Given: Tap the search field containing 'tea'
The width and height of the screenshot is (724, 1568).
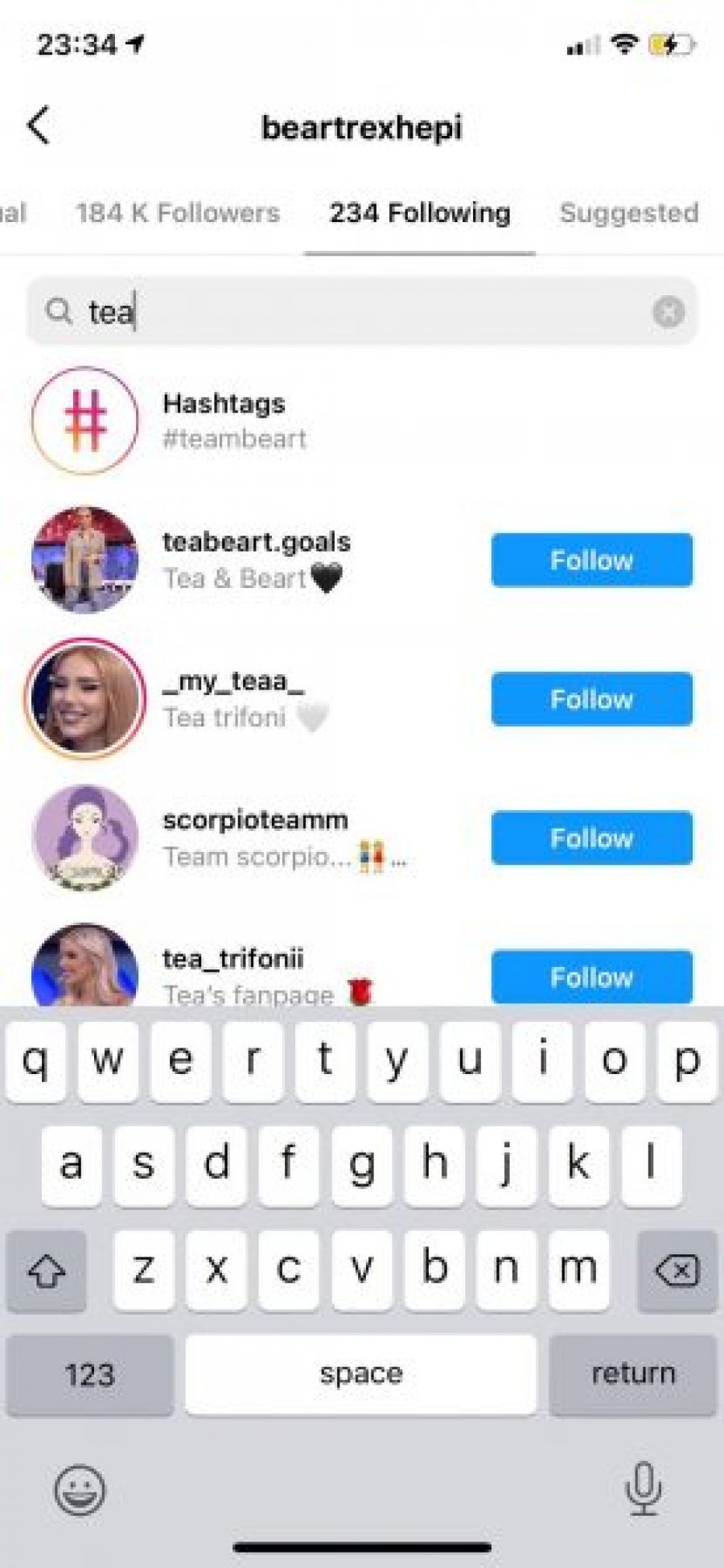Looking at the screenshot, I should pyautogui.click(x=354, y=311).
